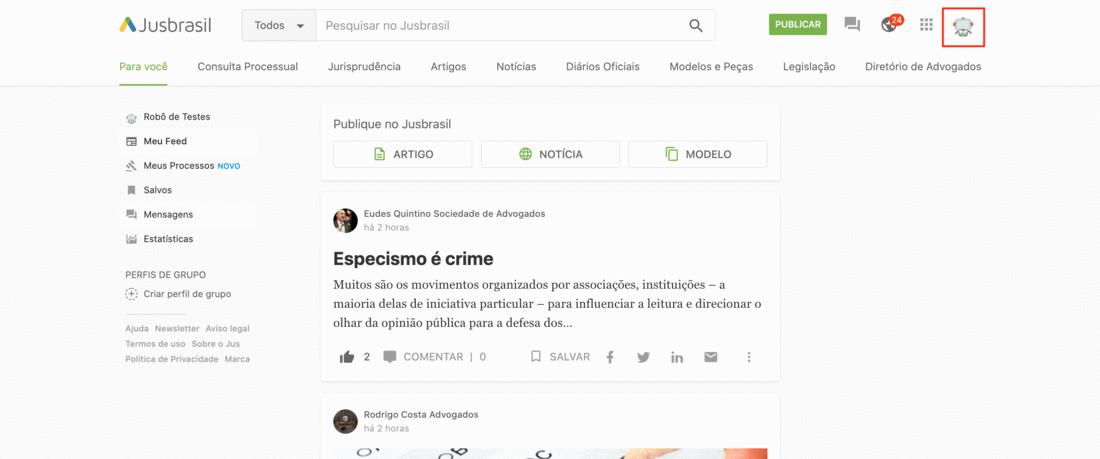Save the Especismo é crime article
The image size is (1100, 459).
[x=560, y=357]
